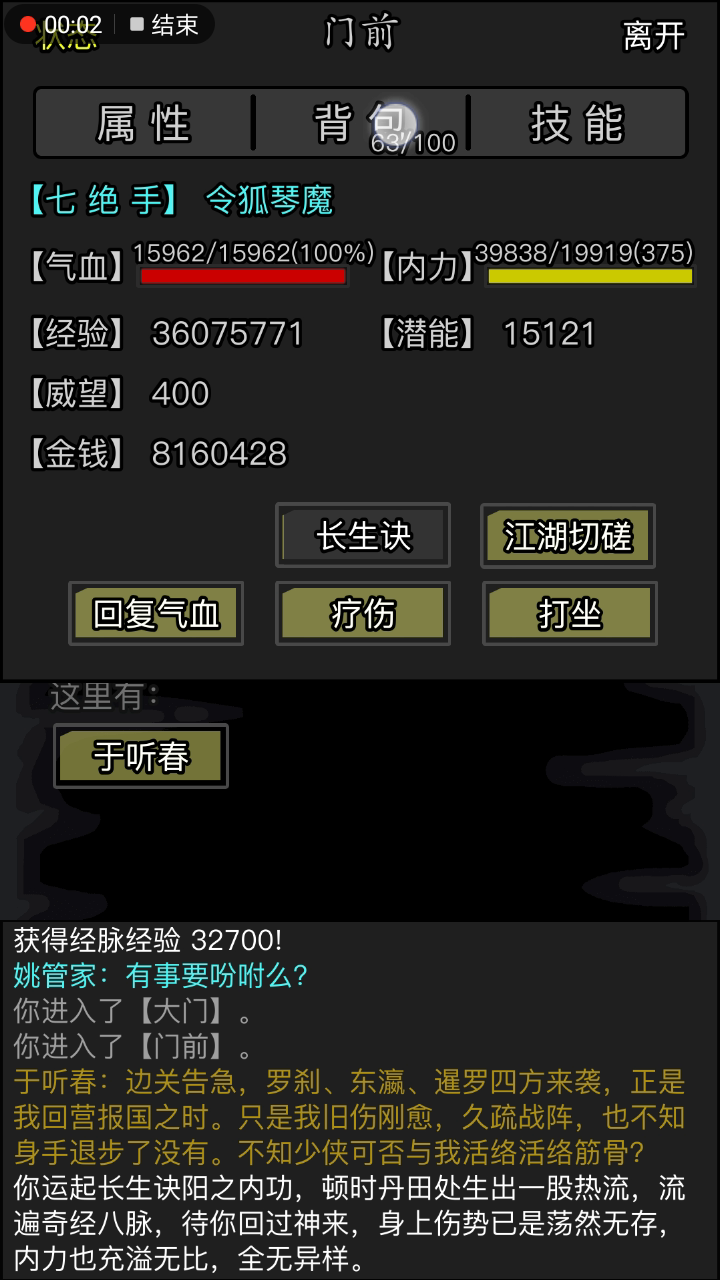
Task: Use 疗伤 to heal injuries
Action: [363, 614]
